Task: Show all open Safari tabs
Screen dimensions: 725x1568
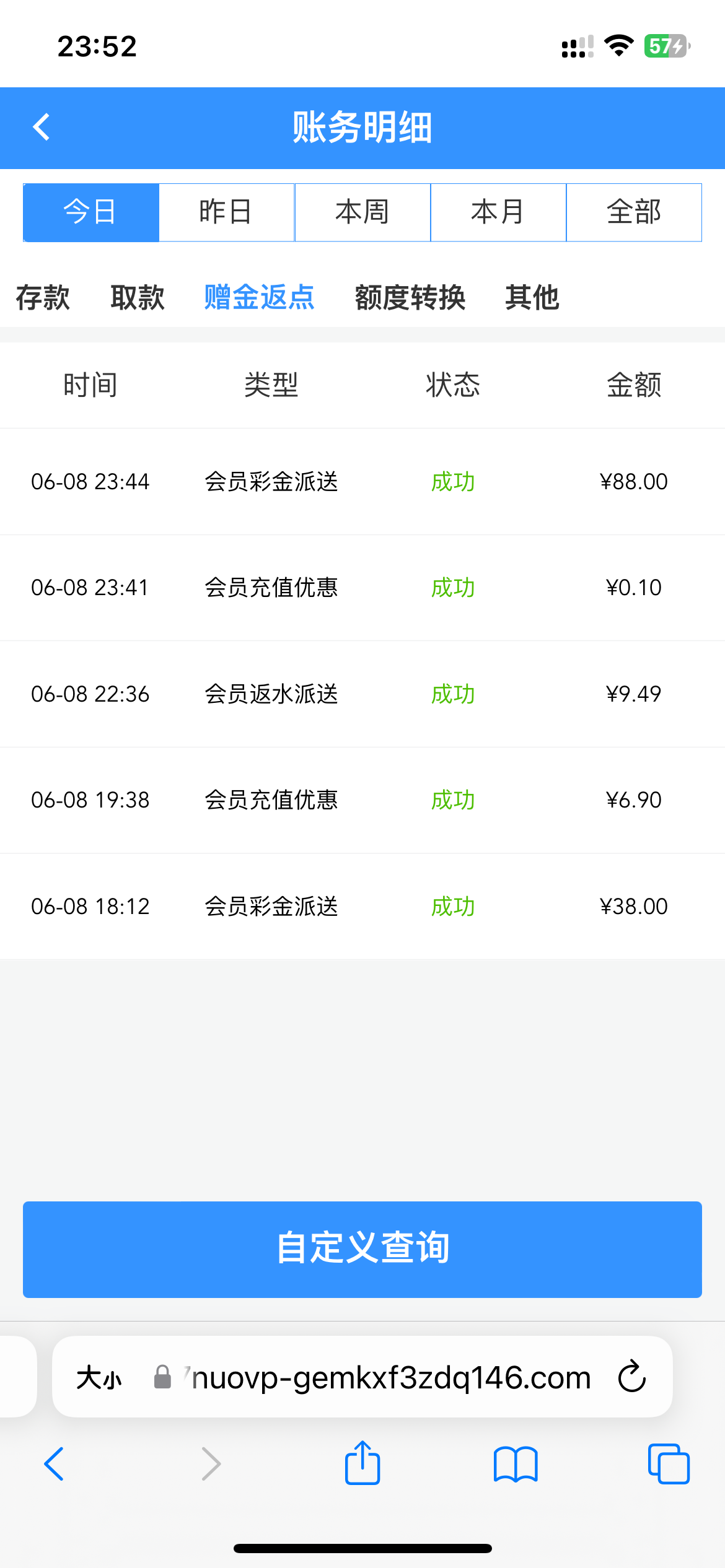Action: (x=669, y=1464)
